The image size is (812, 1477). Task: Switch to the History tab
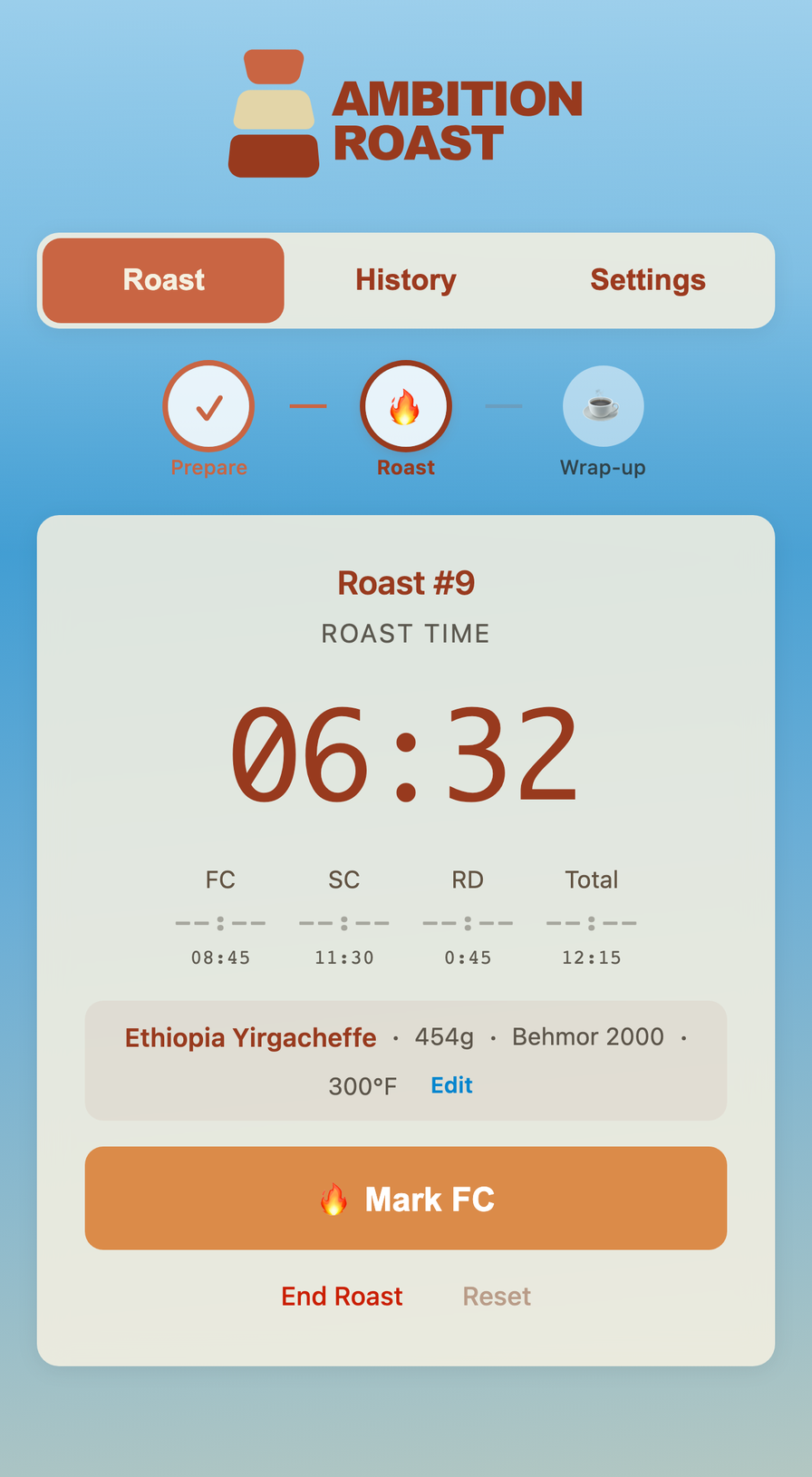(x=405, y=280)
